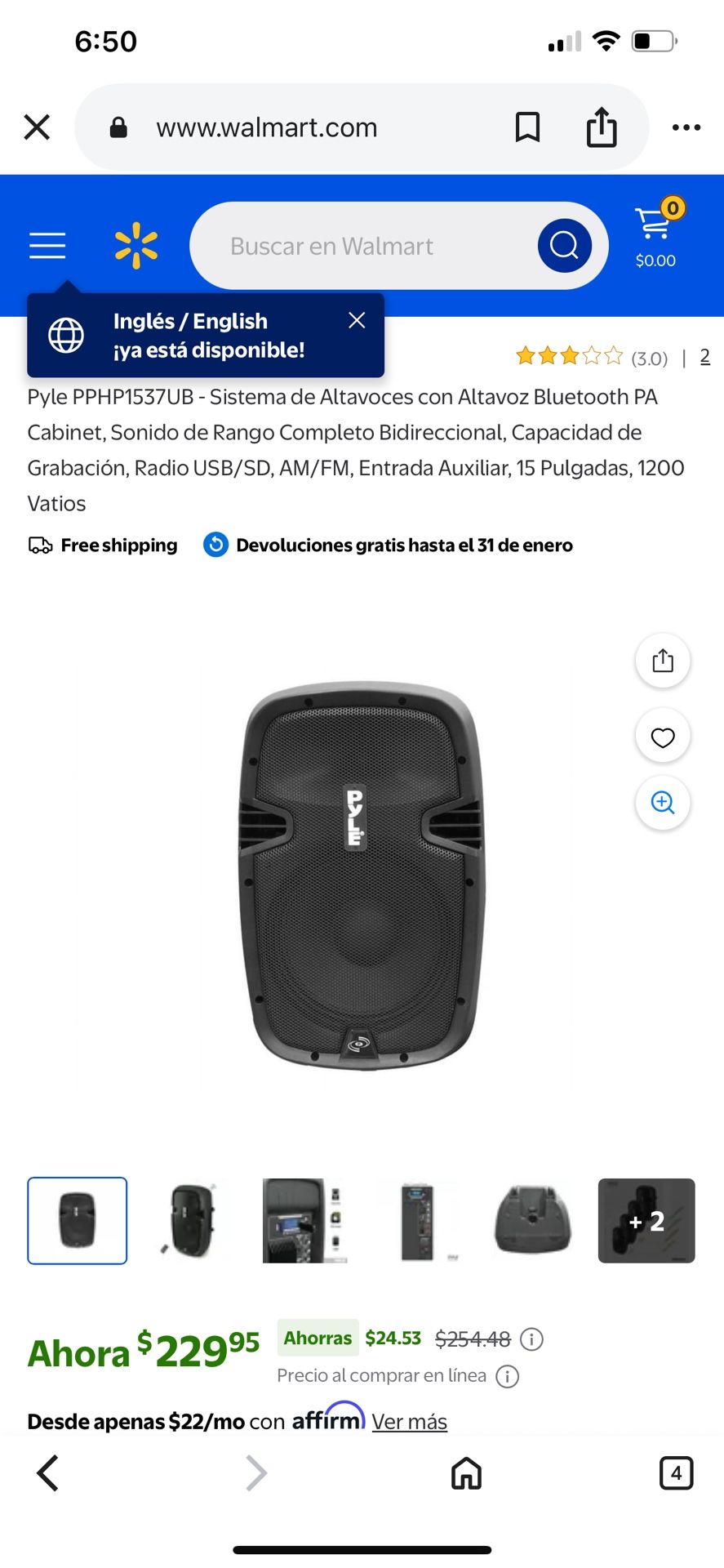
Task: Close the current browser tab
Action: [36, 127]
